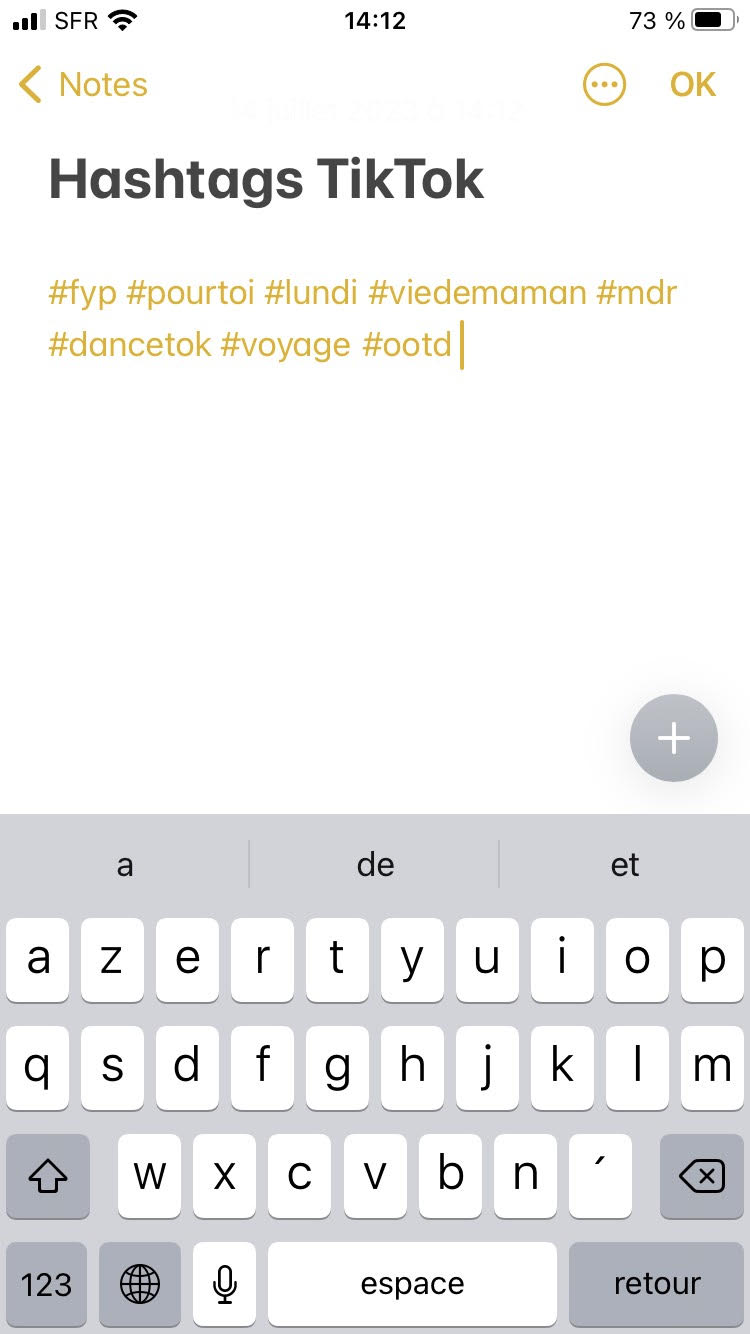750x1334 pixels.
Task: Switch to the 123 numeric keyboard
Action: [47, 1283]
